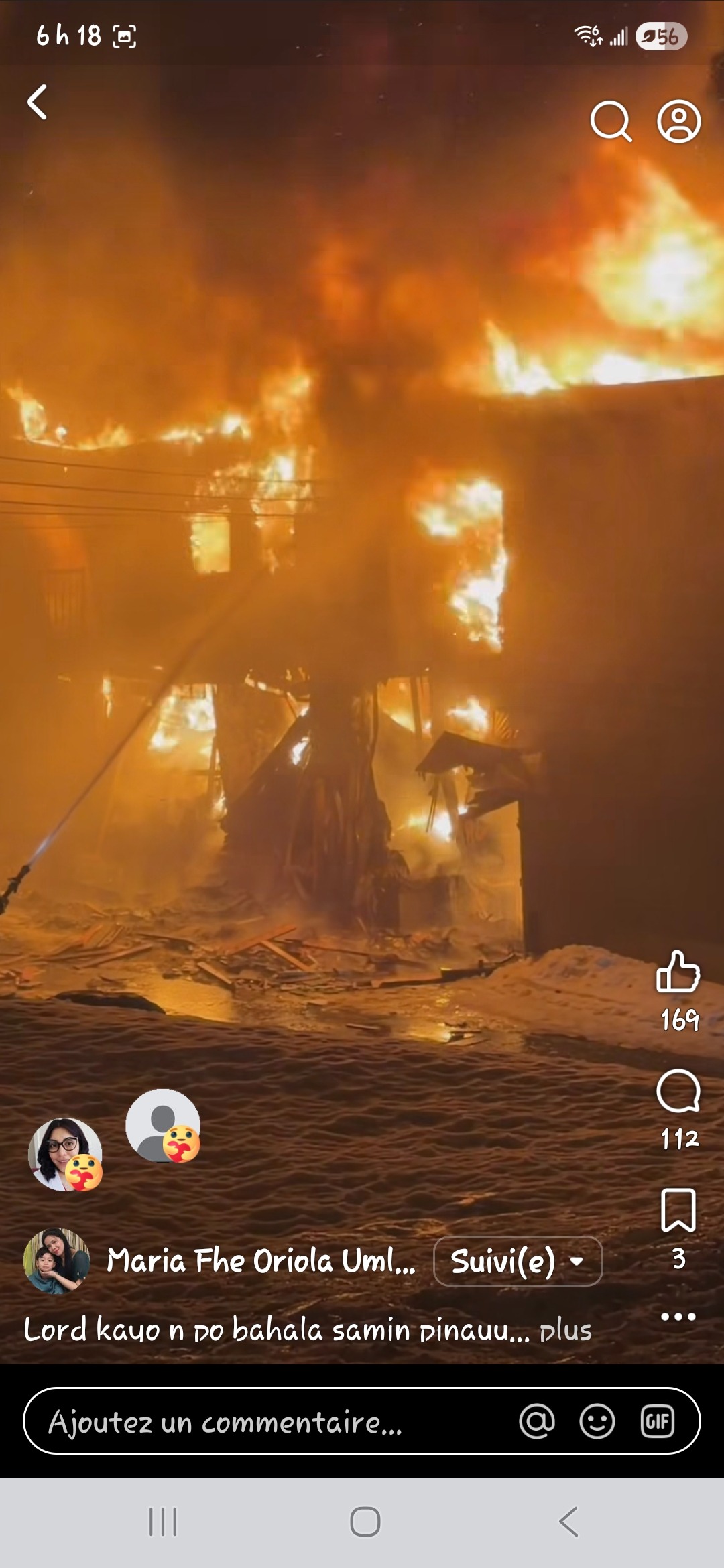Open Maria Fhe Oriola's profile picture
Screen dimensions: 724x1568
click(x=56, y=1260)
